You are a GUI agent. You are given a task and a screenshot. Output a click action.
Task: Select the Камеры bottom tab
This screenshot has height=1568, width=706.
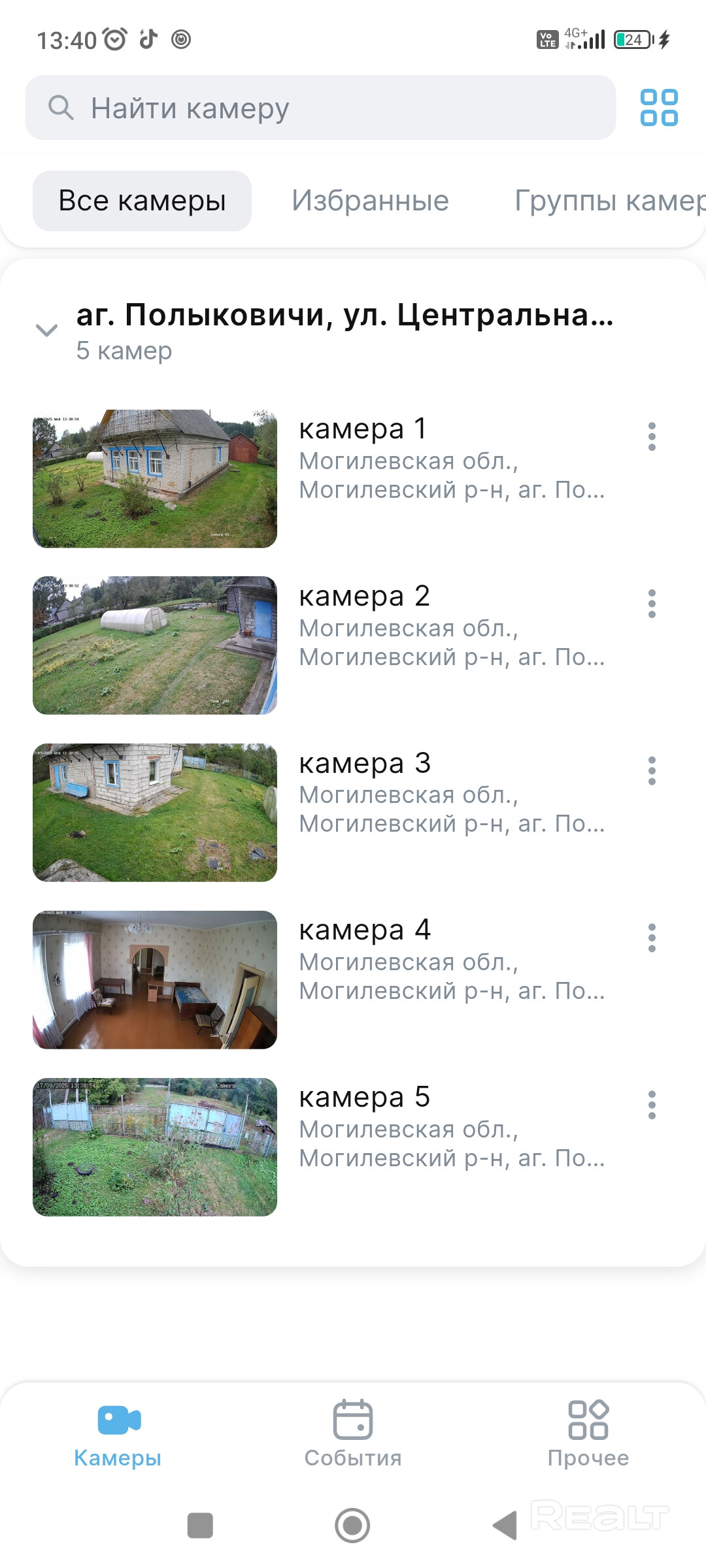(118, 1434)
